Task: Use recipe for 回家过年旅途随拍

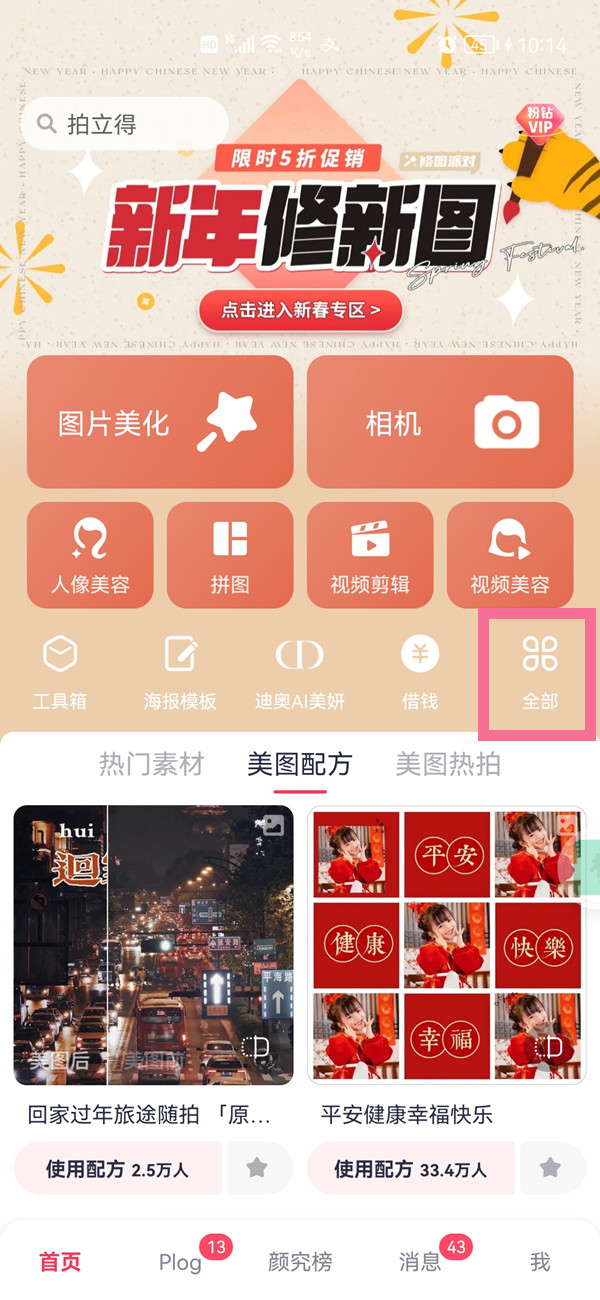Action: pos(118,1169)
